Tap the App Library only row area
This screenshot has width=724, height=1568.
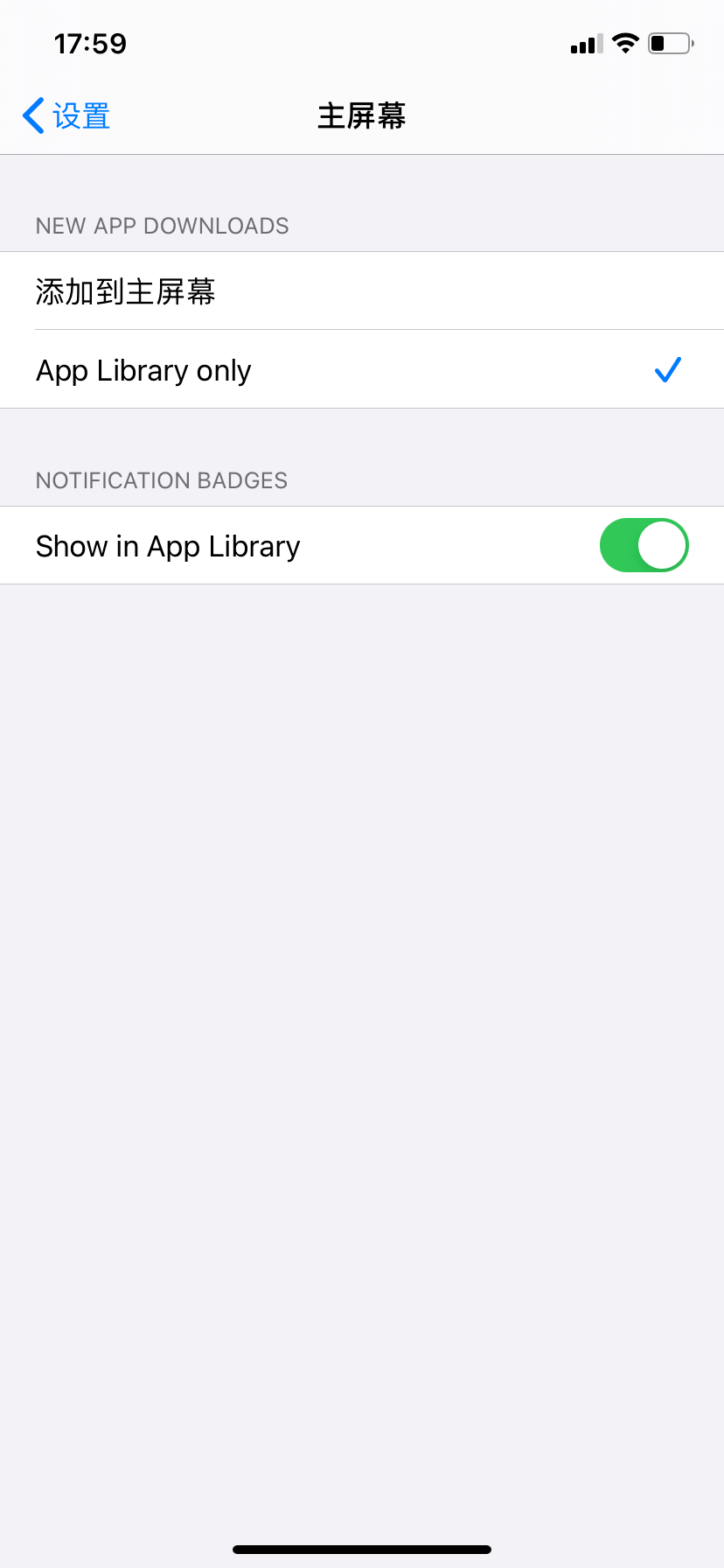coord(350,370)
